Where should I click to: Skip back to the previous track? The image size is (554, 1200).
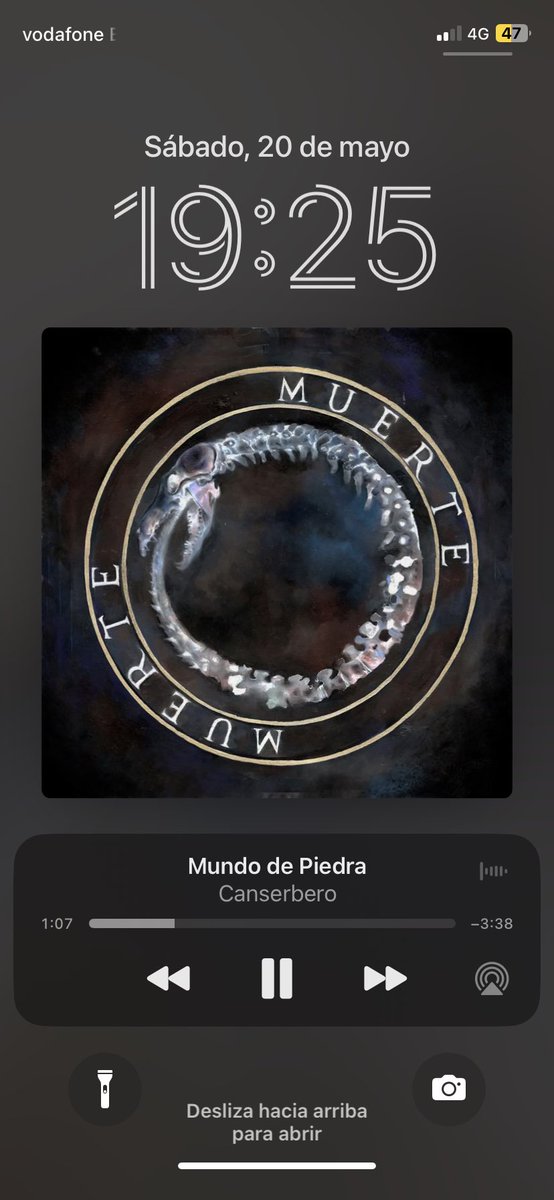click(x=168, y=978)
